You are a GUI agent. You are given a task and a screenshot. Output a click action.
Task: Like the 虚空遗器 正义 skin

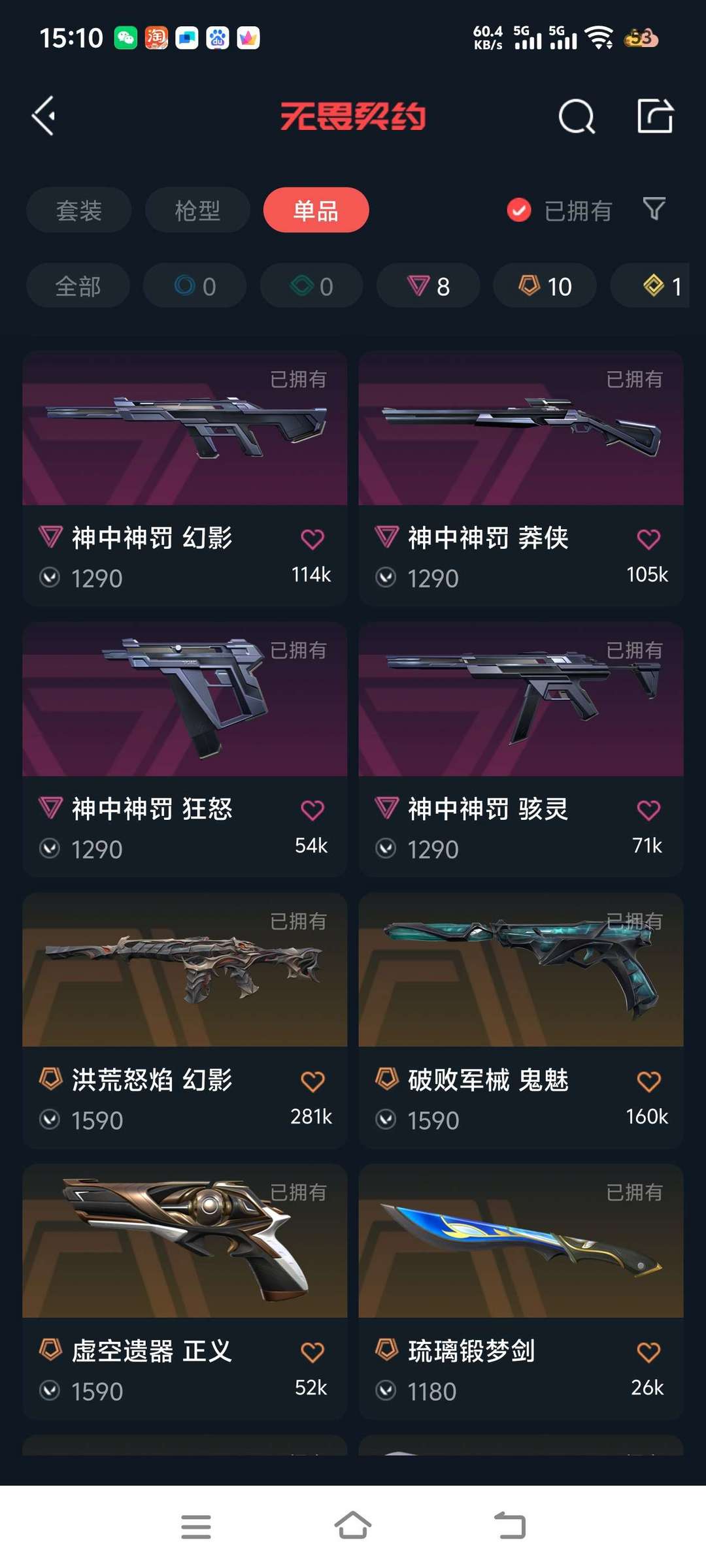(x=312, y=1352)
